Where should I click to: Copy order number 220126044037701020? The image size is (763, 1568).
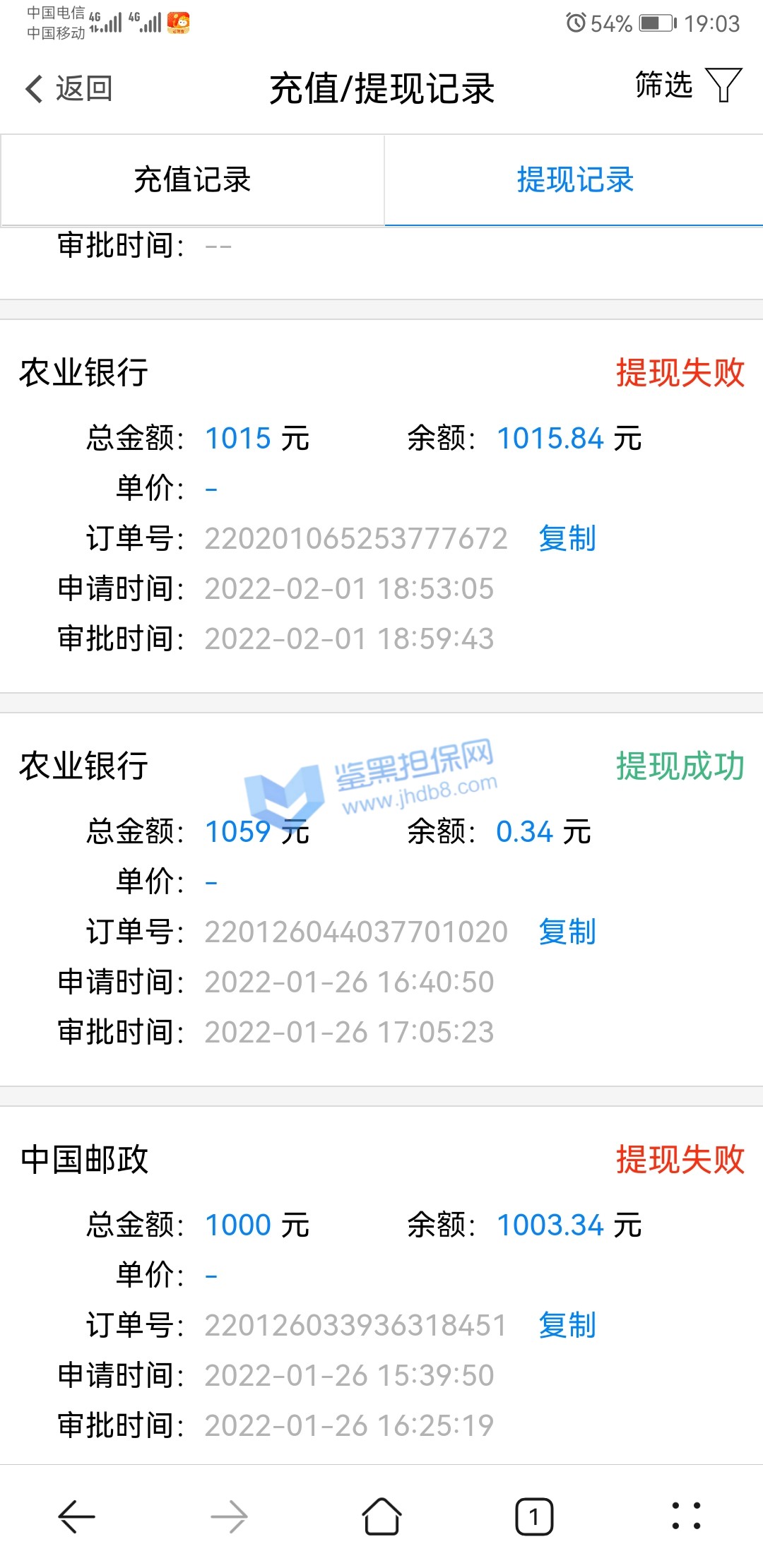tap(567, 932)
